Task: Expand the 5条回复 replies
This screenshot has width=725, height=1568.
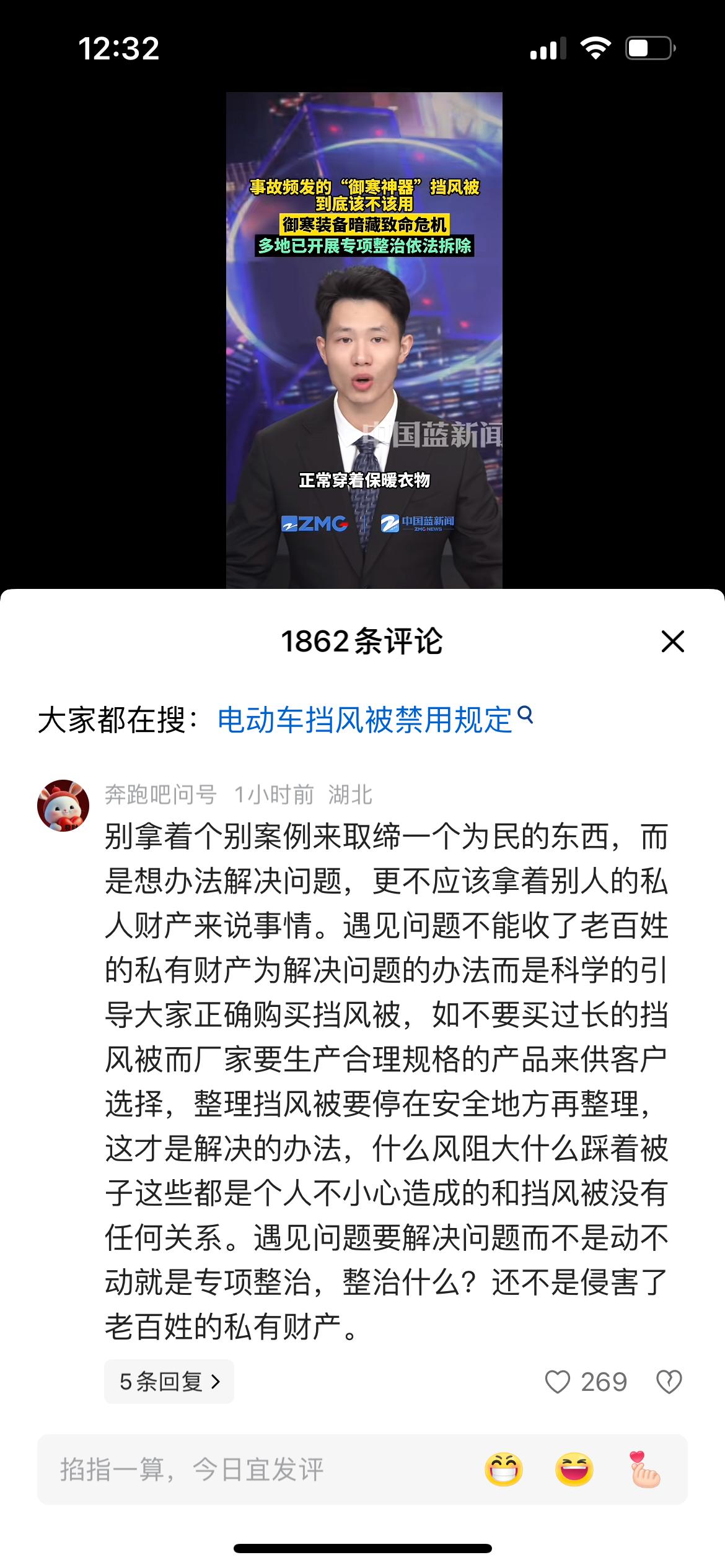Action: click(x=169, y=1382)
